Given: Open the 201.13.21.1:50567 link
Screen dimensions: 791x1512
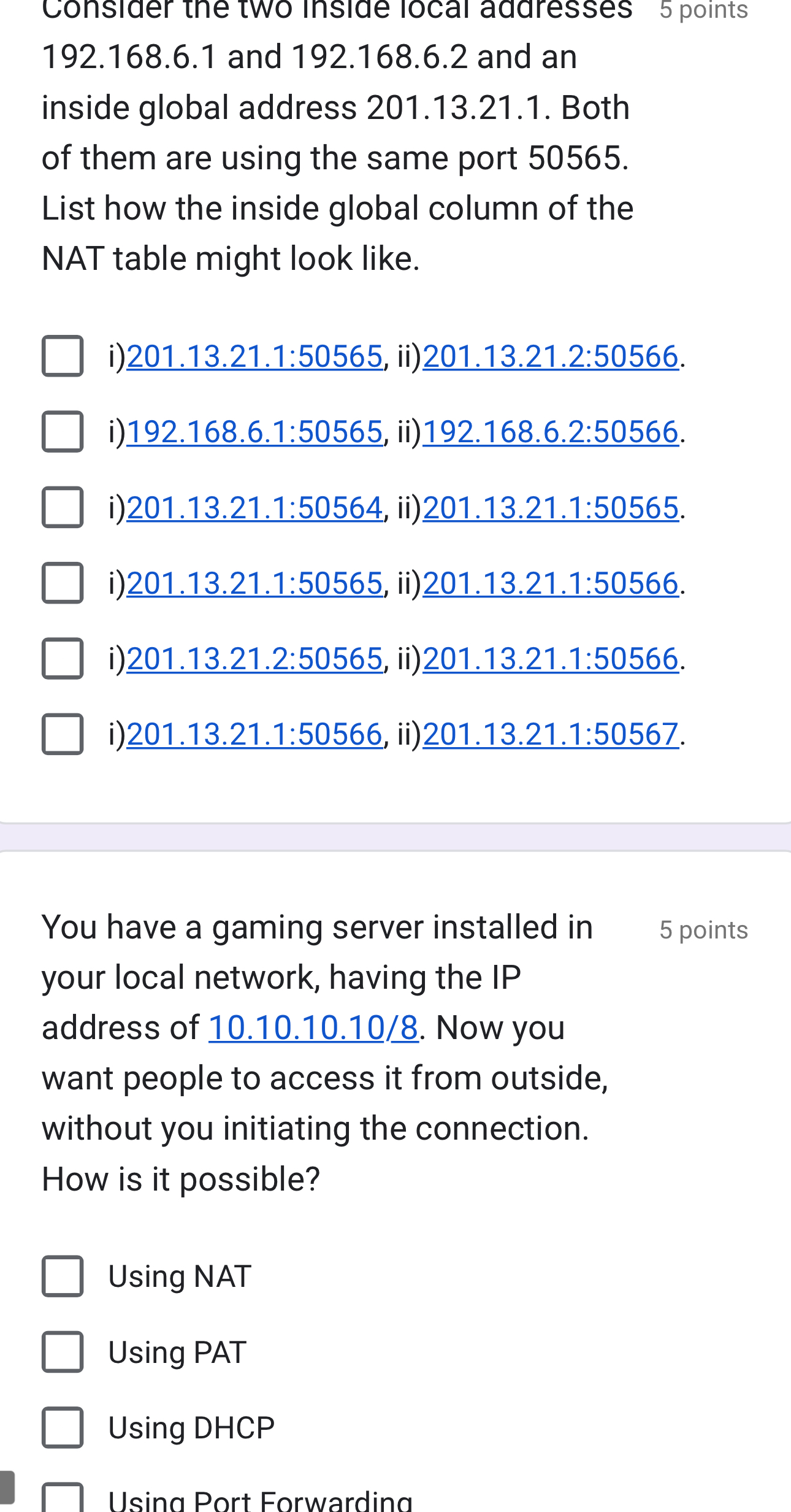Looking at the screenshot, I should [551, 734].
